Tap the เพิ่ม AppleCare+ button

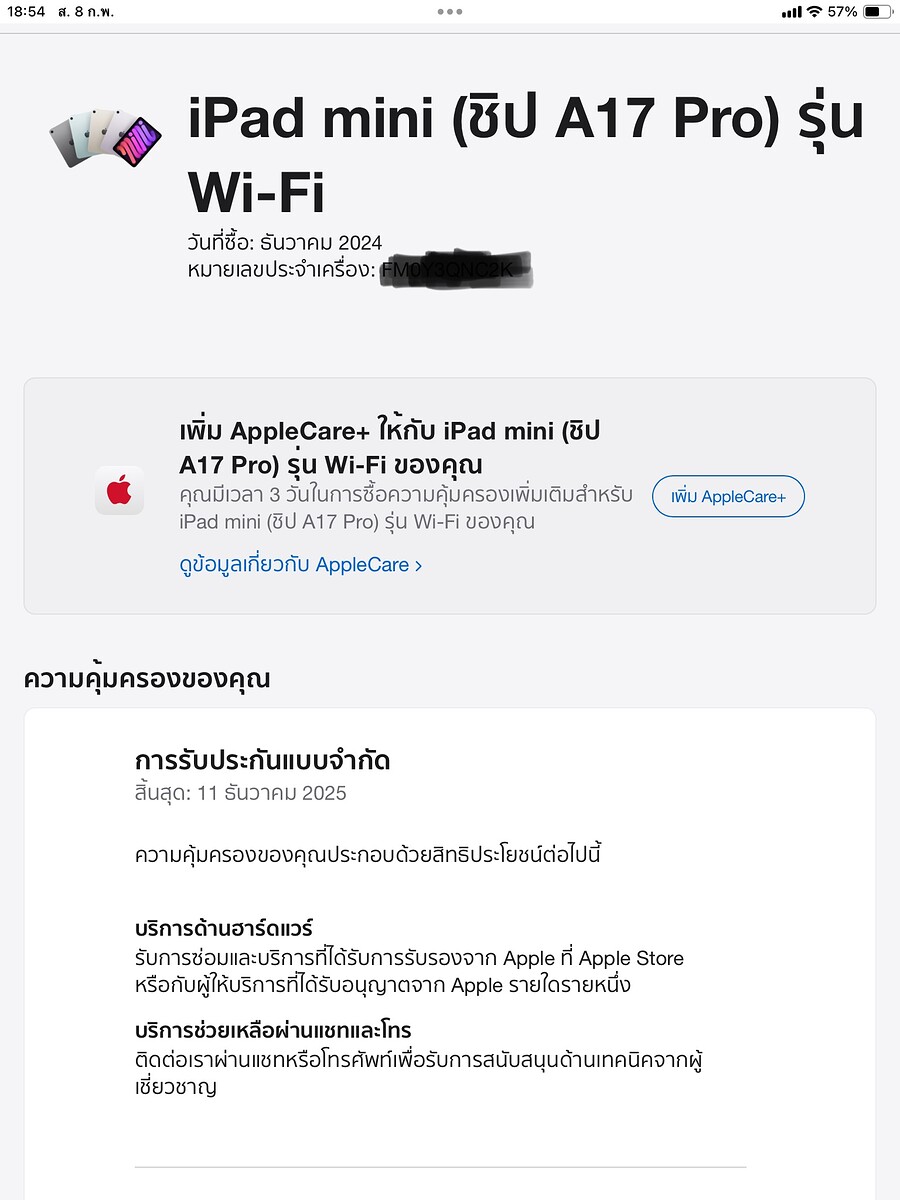(x=728, y=497)
